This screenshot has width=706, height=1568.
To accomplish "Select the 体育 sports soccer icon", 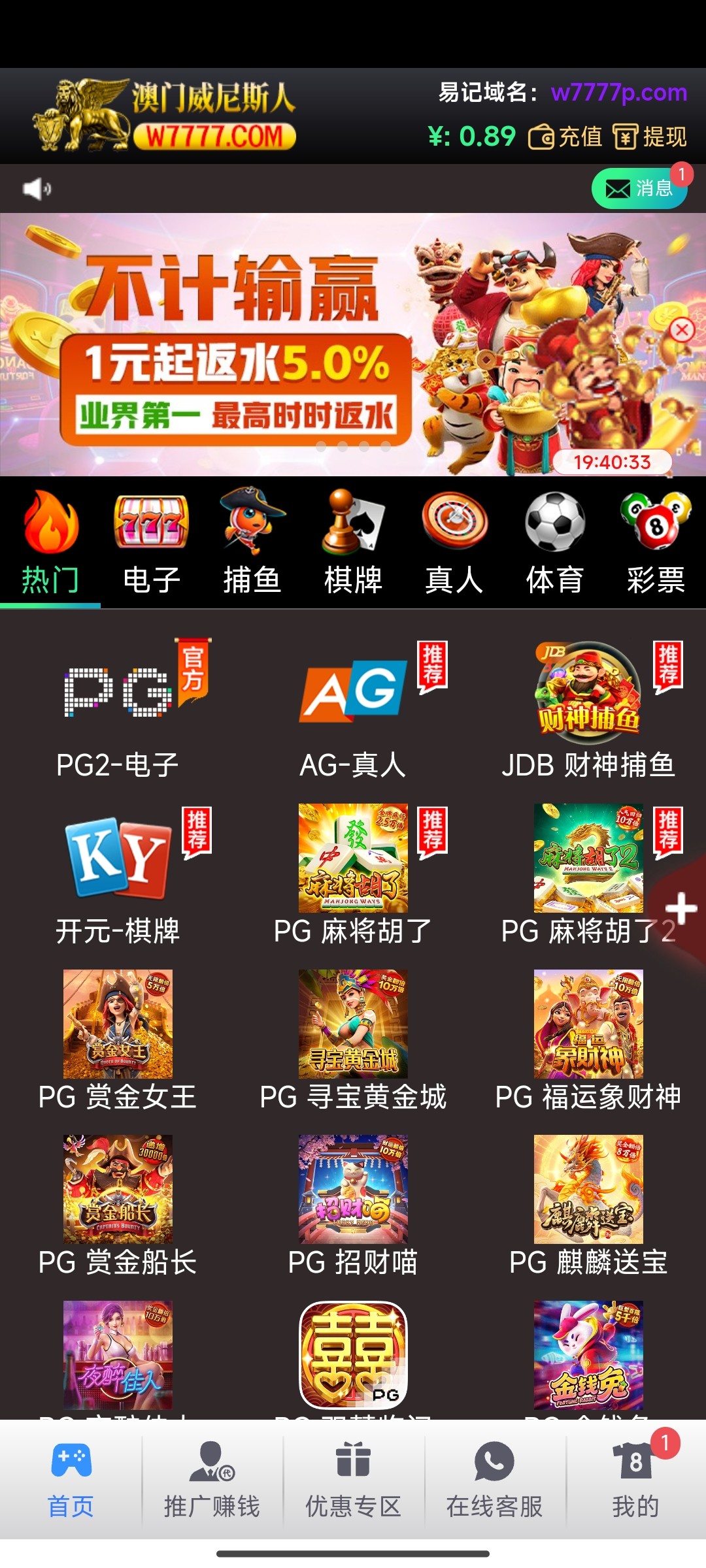I will point(554,519).
